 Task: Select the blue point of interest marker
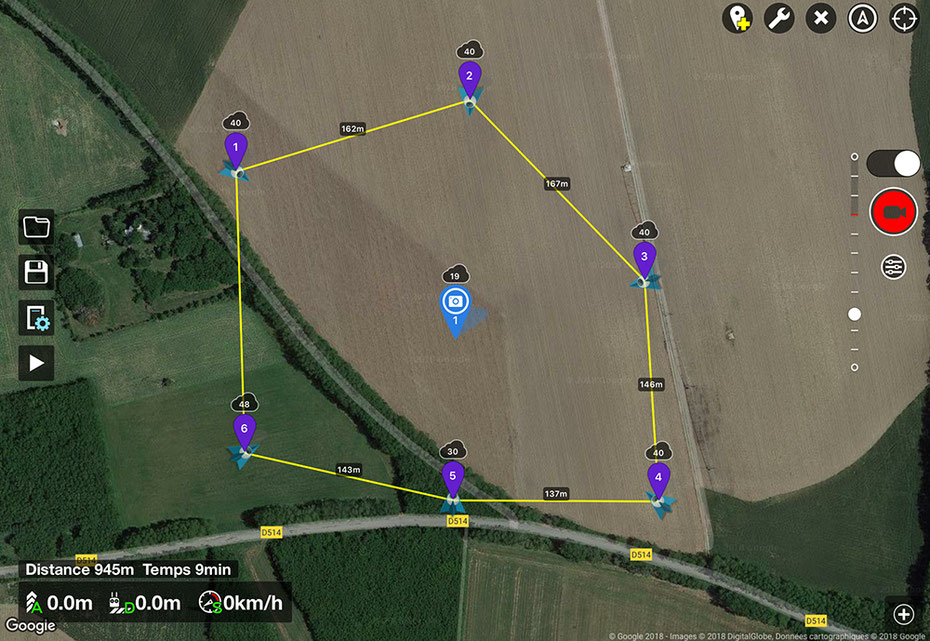(x=455, y=304)
